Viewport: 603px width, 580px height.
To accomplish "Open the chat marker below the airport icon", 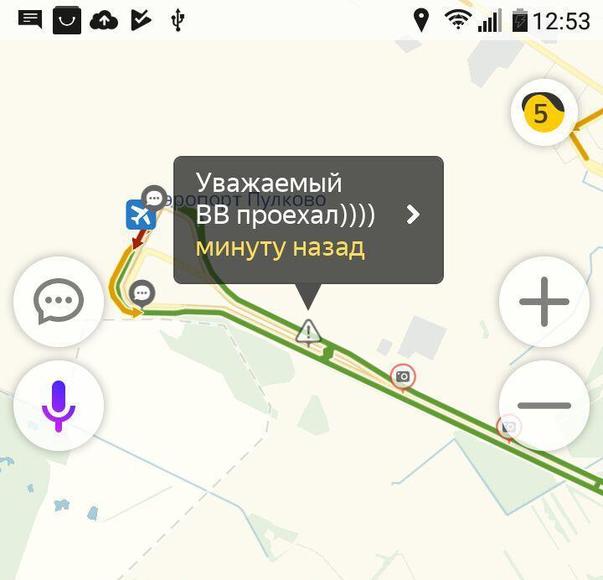I will pos(143,293).
